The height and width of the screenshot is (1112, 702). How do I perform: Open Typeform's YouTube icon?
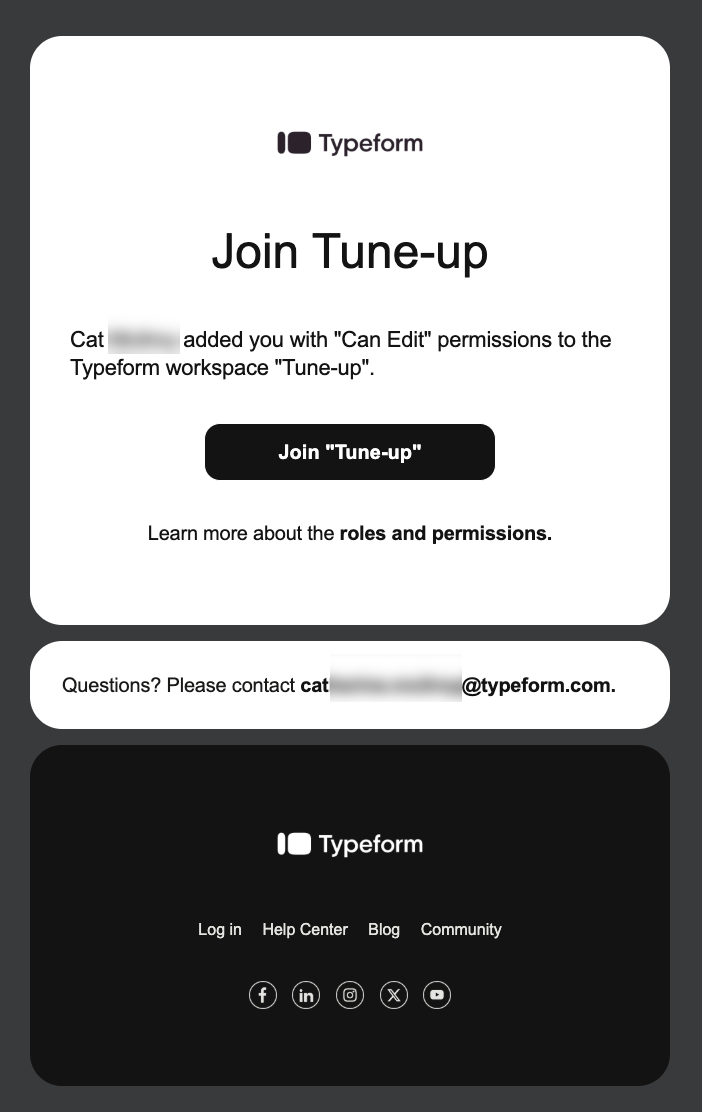437,995
